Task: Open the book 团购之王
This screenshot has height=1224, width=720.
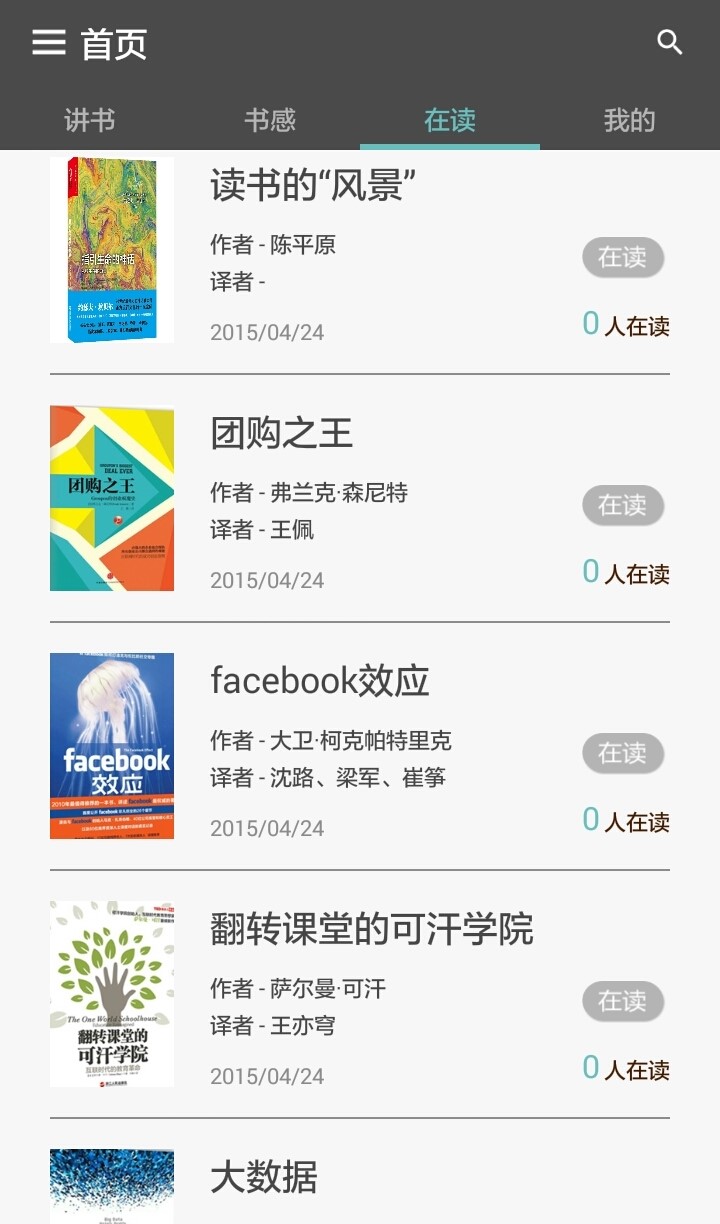Action: click(x=282, y=433)
